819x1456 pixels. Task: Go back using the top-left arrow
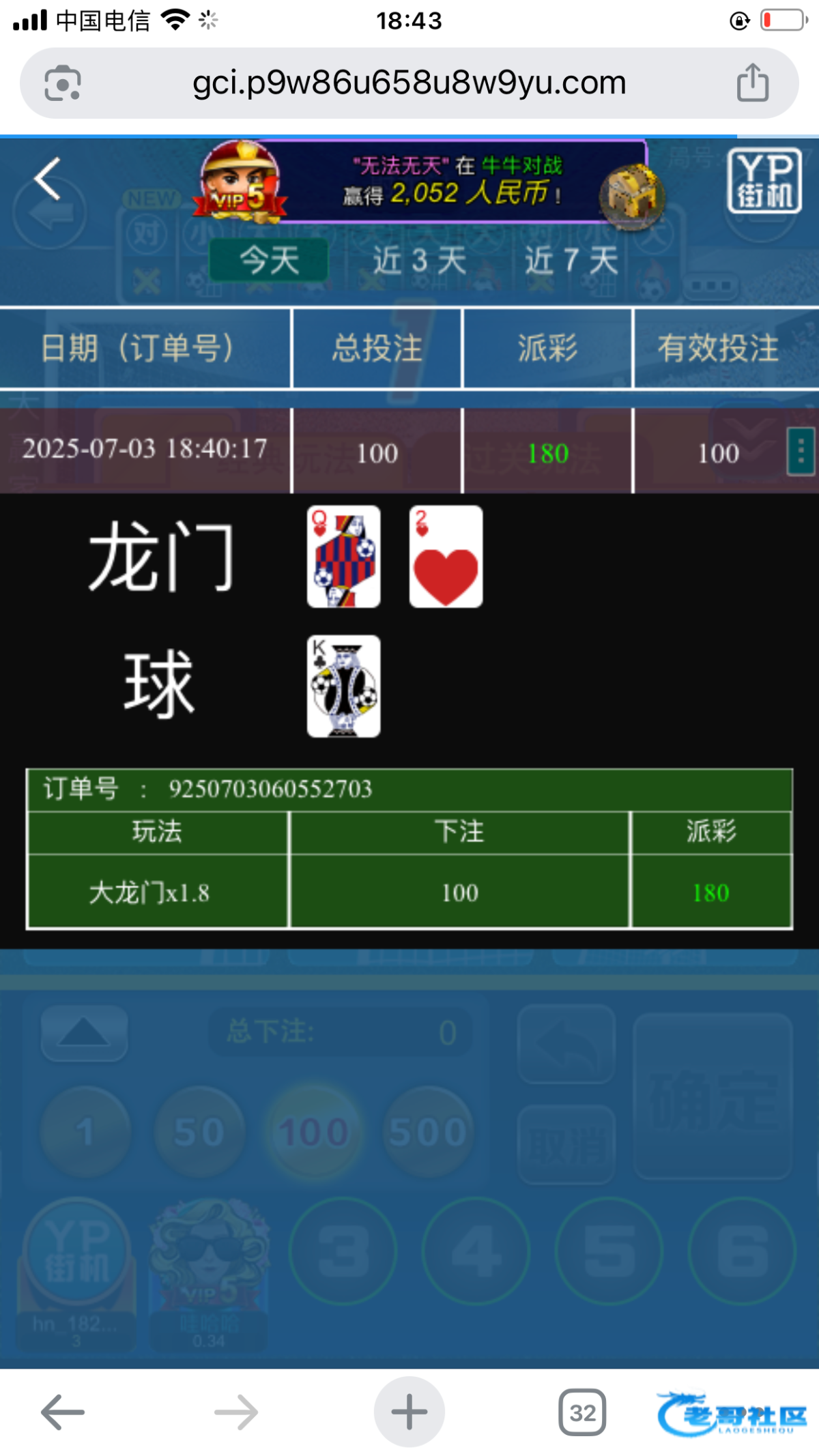(x=48, y=179)
